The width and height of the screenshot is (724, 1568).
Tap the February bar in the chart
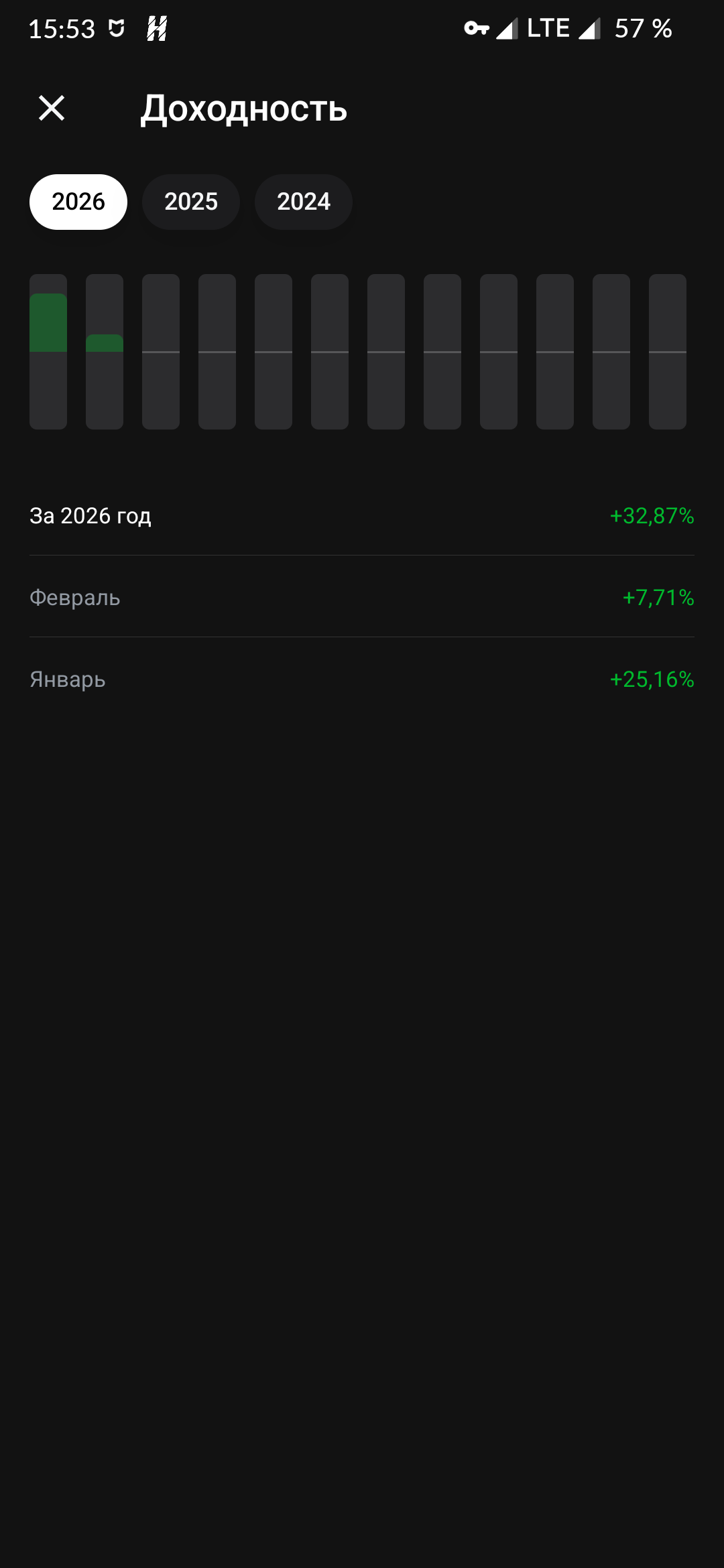click(x=105, y=351)
